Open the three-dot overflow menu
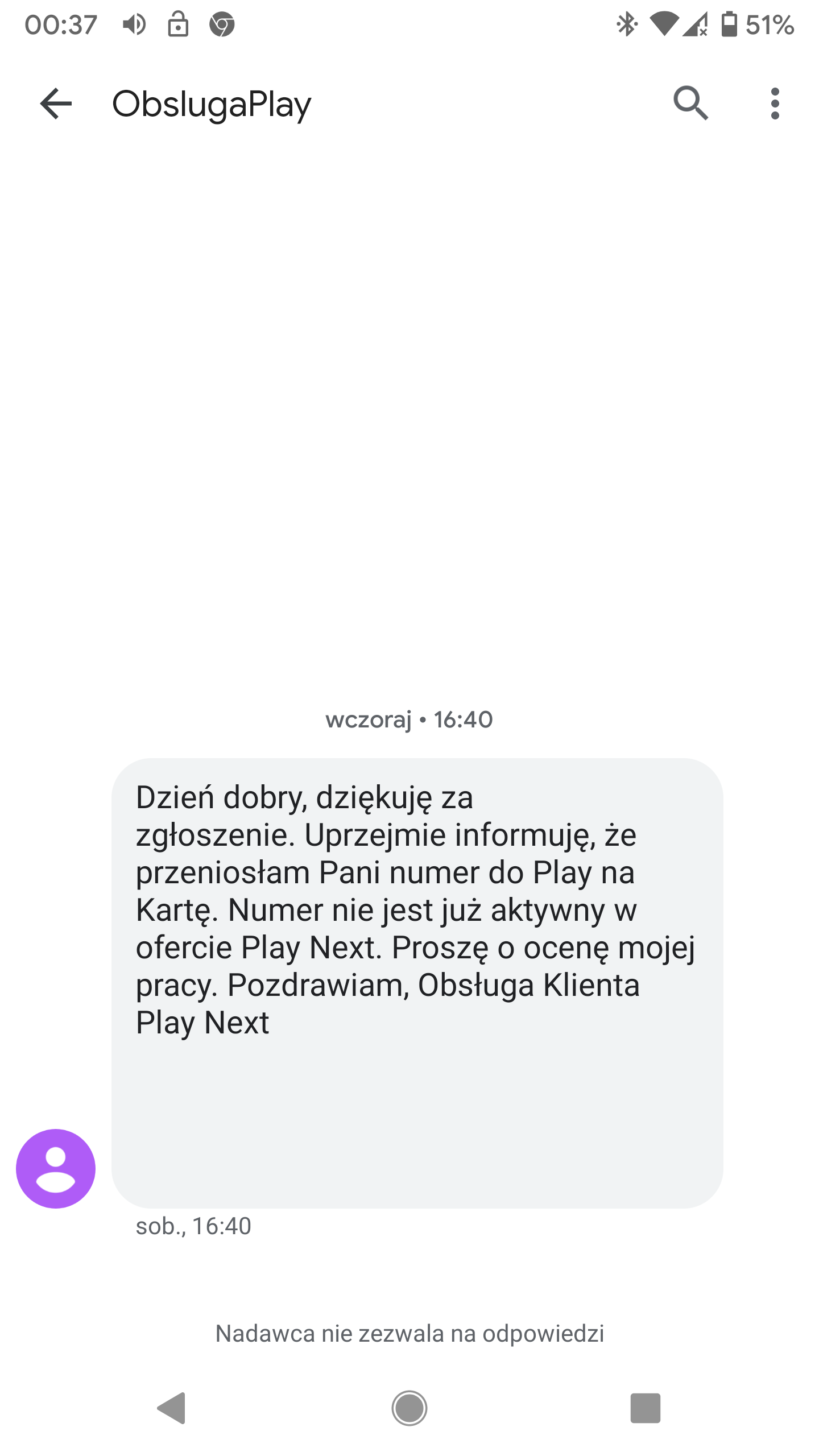 pyautogui.click(x=776, y=104)
